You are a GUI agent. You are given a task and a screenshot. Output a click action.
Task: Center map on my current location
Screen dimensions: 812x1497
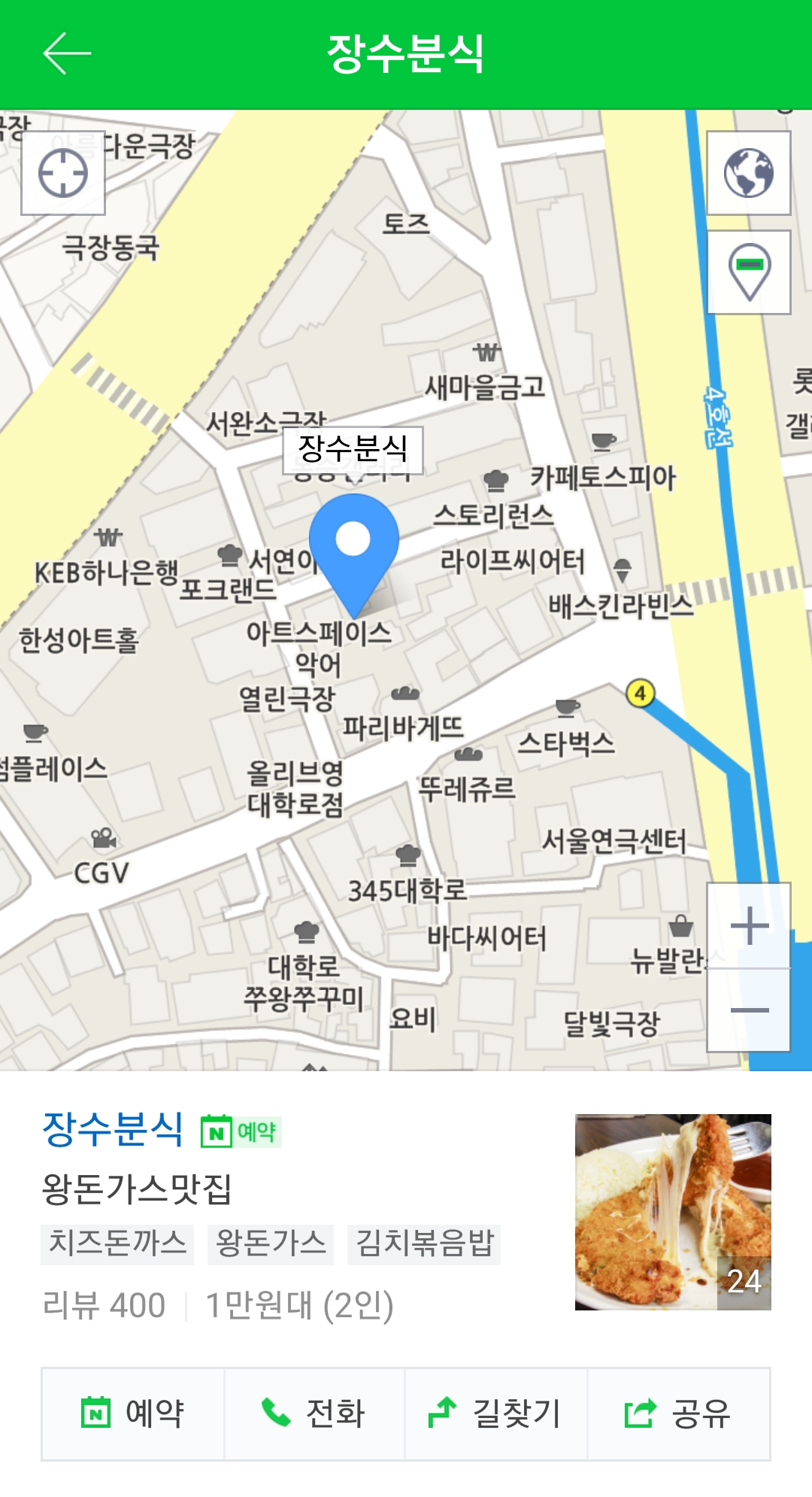(63, 173)
